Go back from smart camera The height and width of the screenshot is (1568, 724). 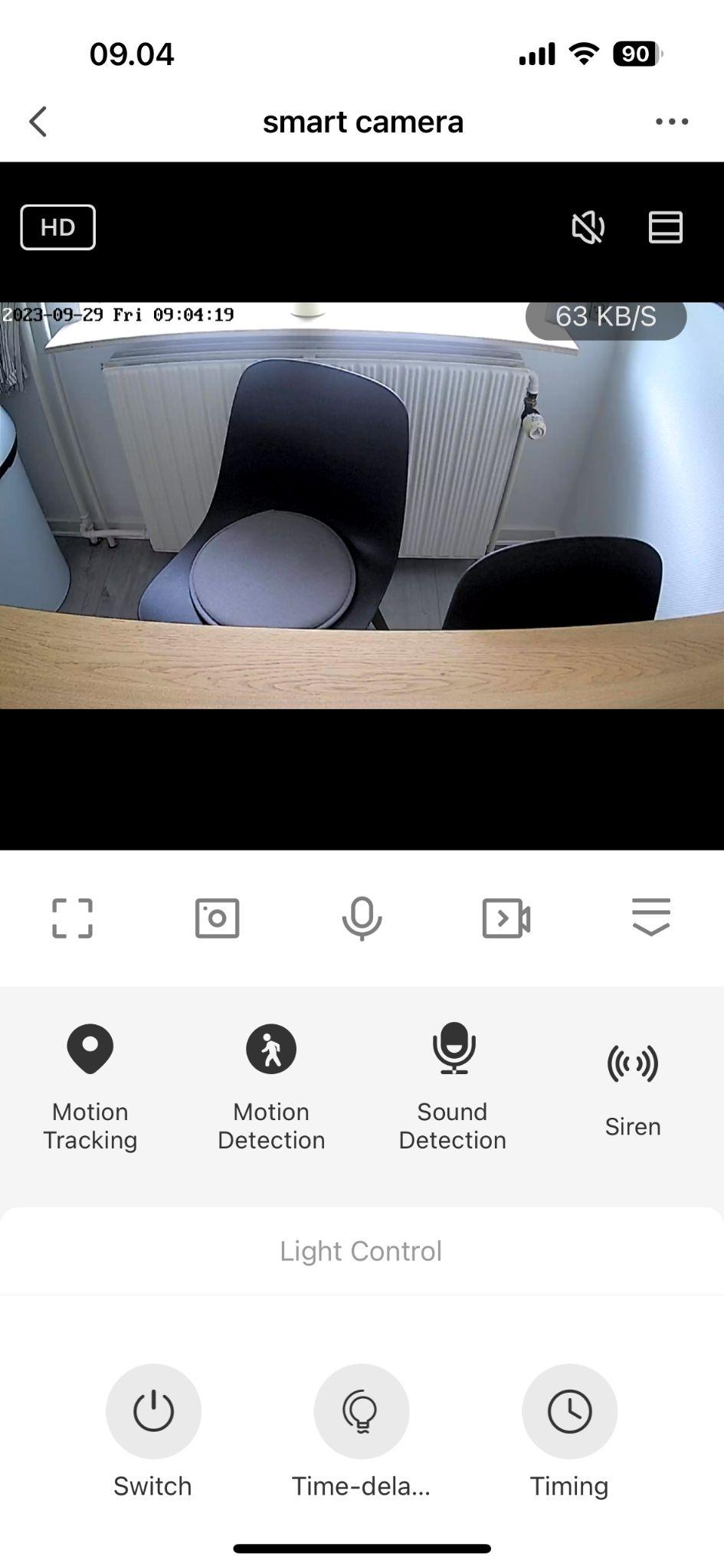38,122
